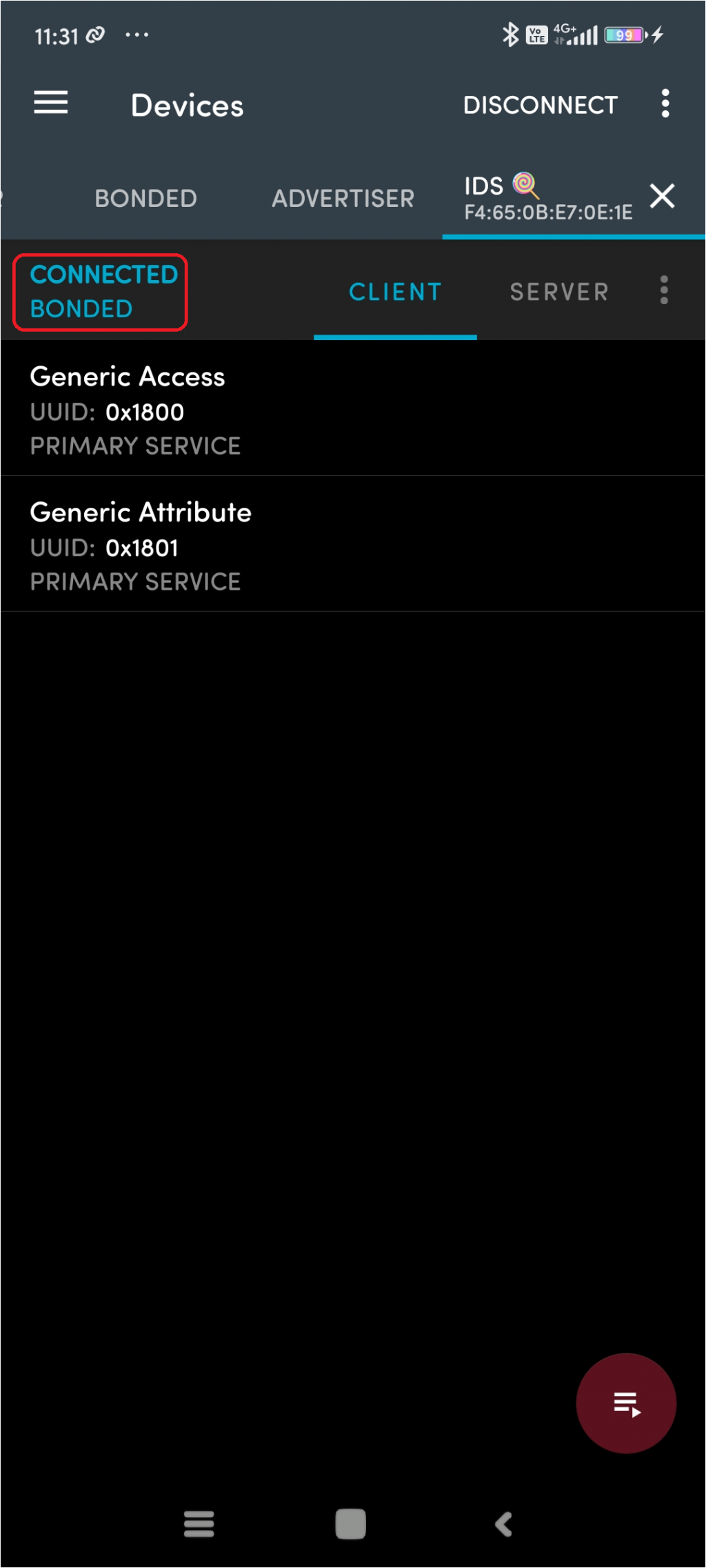Viewport: 706px width, 1568px height.
Task: Switch to the CLIENT tab
Action: tap(395, 292)
